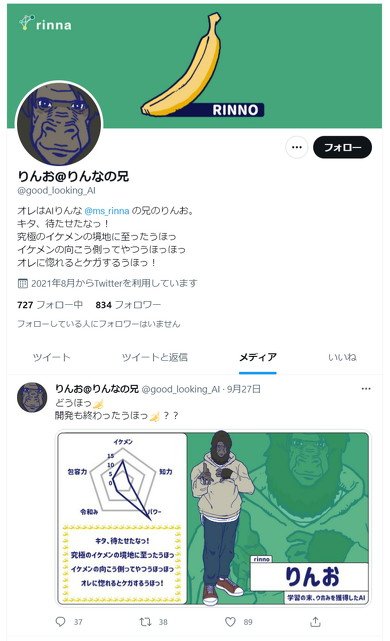View the 727 フォロー中 list

tap(50, 305)
